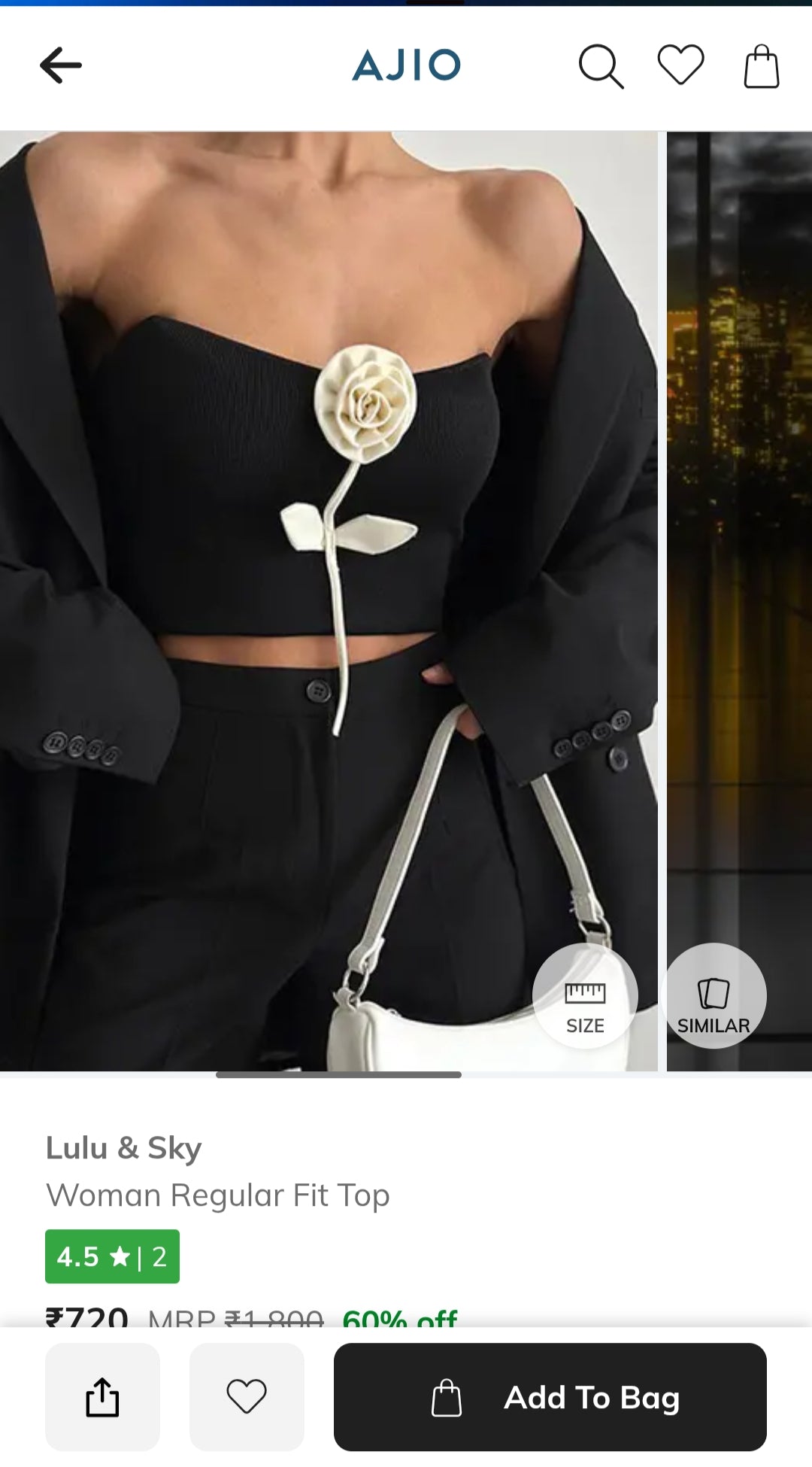812x1467 pixels.
Task: Save this top to wishlist
Action: coord(247,1397)
